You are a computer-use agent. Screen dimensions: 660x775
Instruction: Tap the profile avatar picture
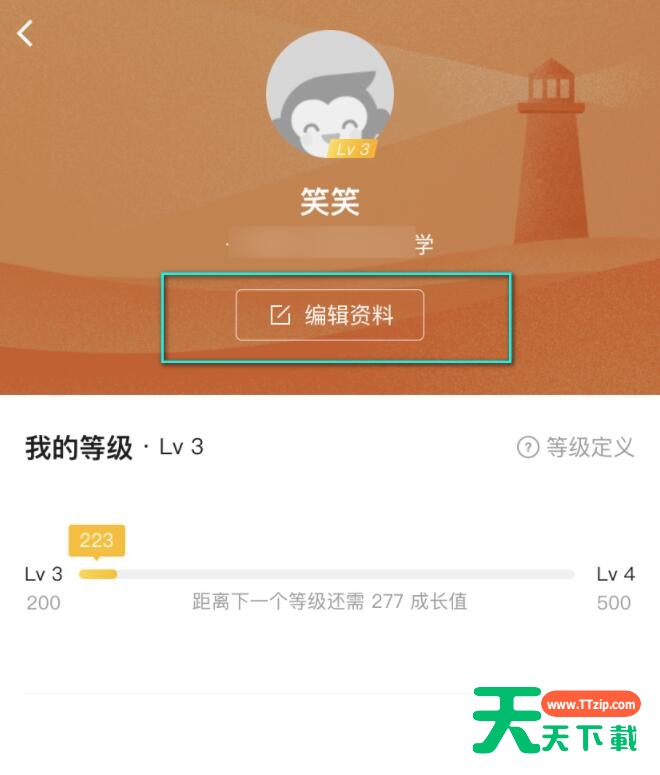pos(329,94)
